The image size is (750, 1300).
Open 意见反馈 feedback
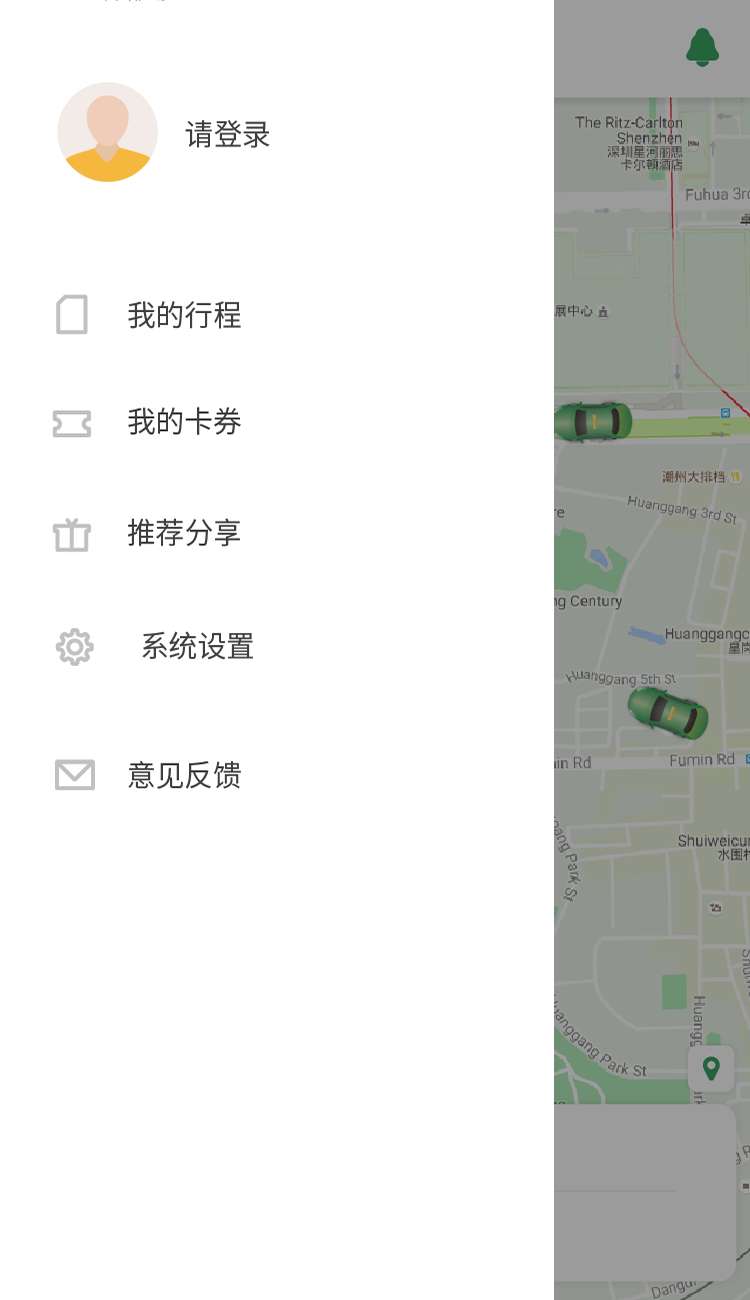pyautogui.click(x=184, y=775)
